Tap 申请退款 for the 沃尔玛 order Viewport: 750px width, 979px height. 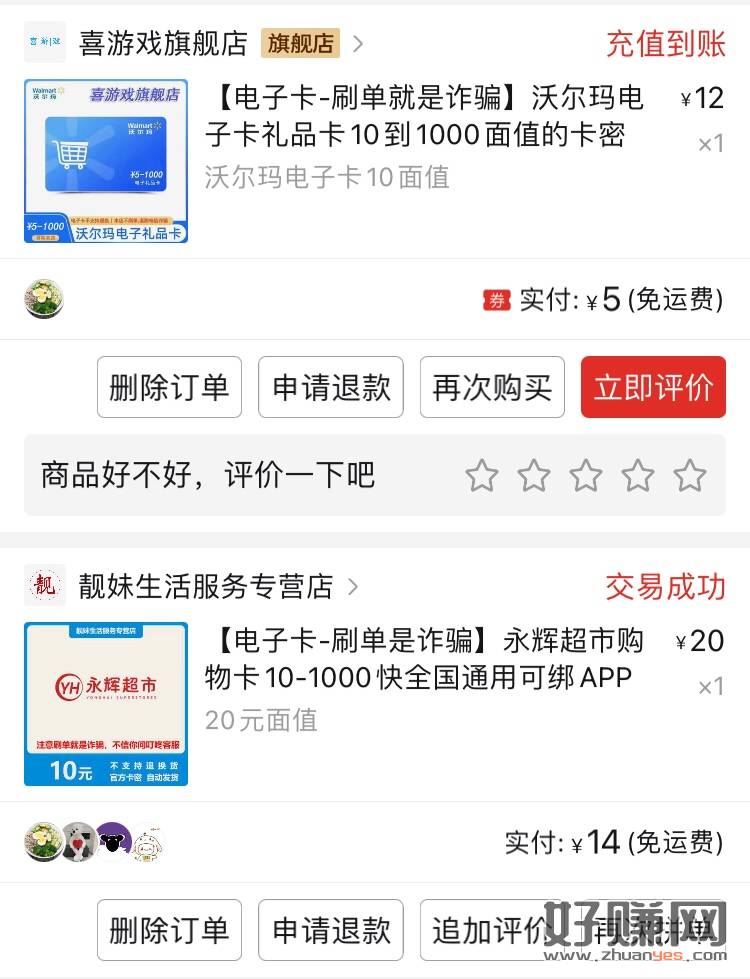click(x=331, y=387)
